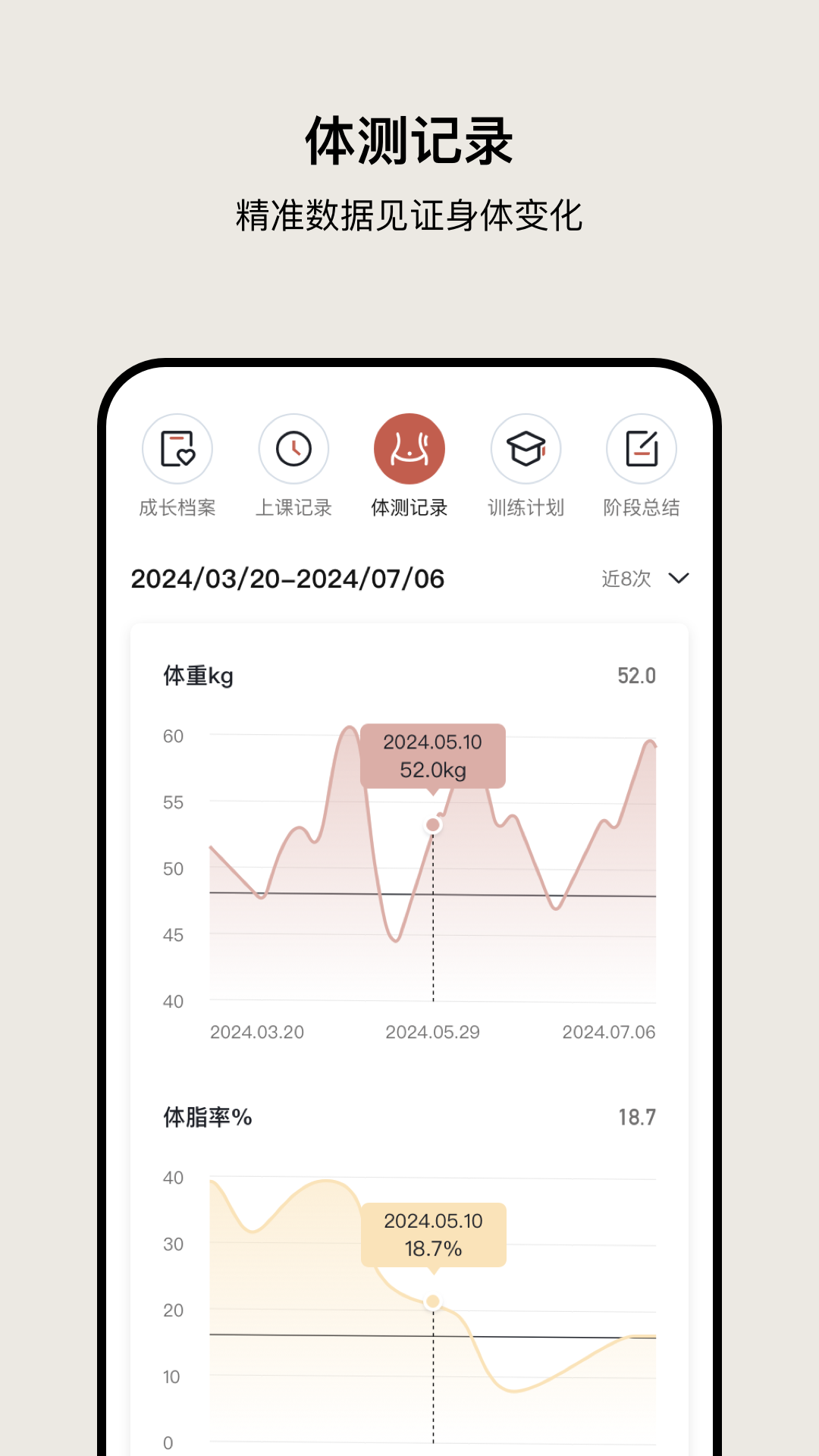Click the pencil-square icon above 阶段总结
The height and width of the screenshot is (1456, 819).
(642, 449)
